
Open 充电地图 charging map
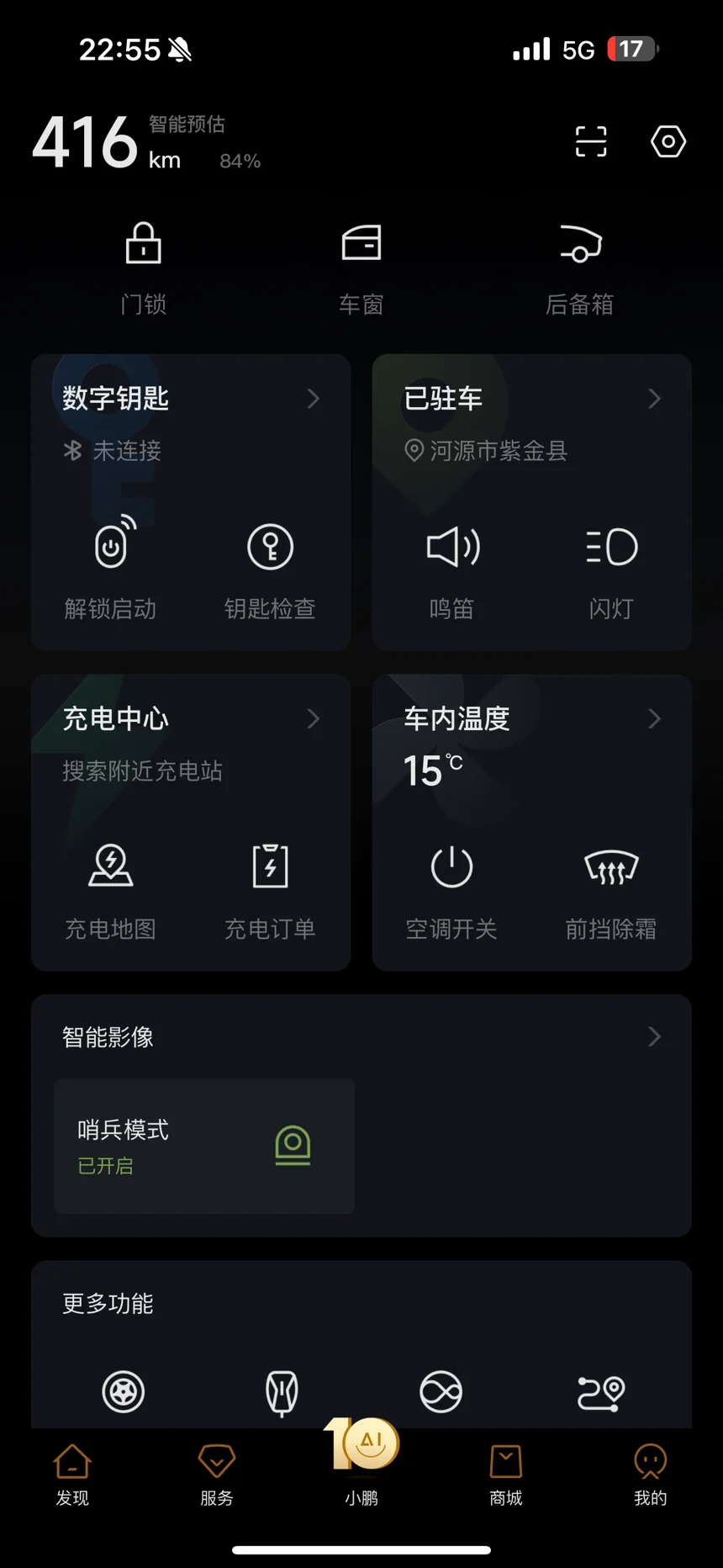[111, 890]
